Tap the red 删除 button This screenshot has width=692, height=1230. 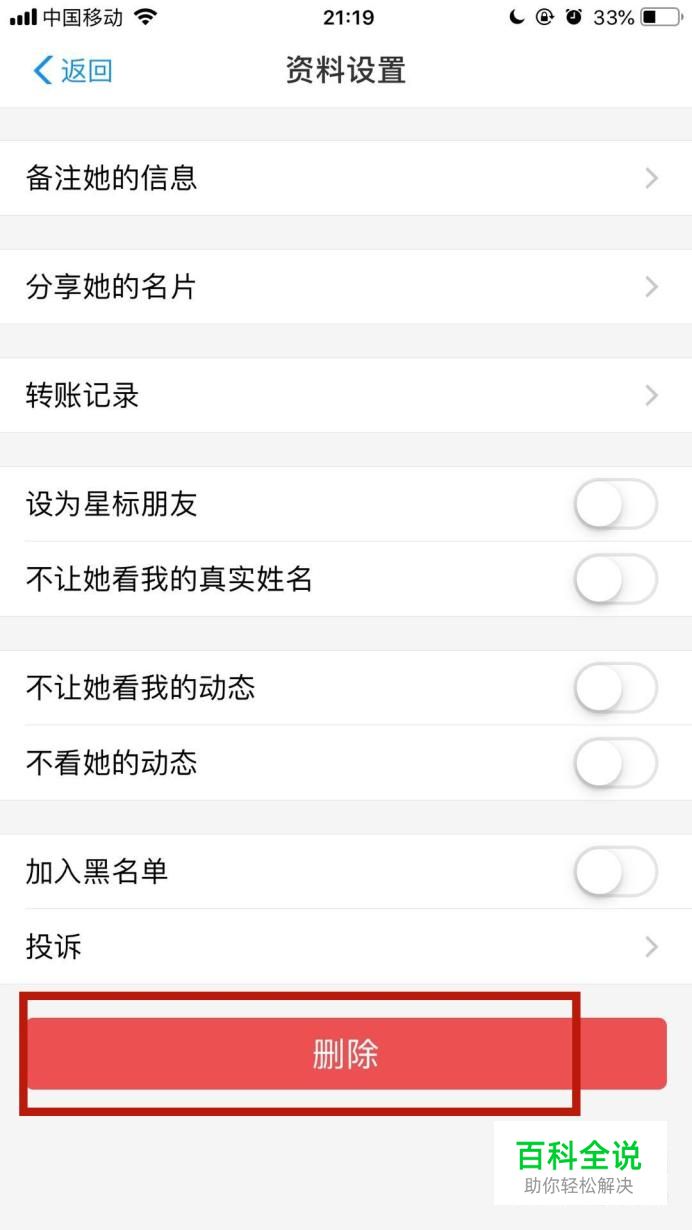point(346,1054)
